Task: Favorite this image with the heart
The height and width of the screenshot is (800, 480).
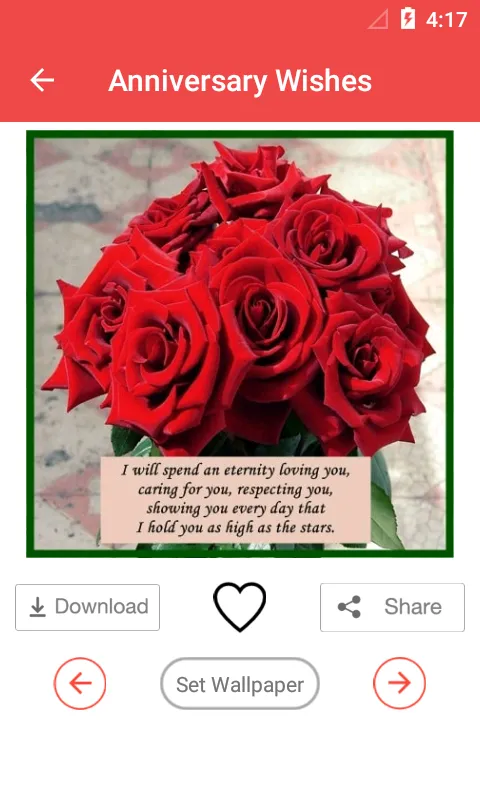Action: [x=239, y=607]
